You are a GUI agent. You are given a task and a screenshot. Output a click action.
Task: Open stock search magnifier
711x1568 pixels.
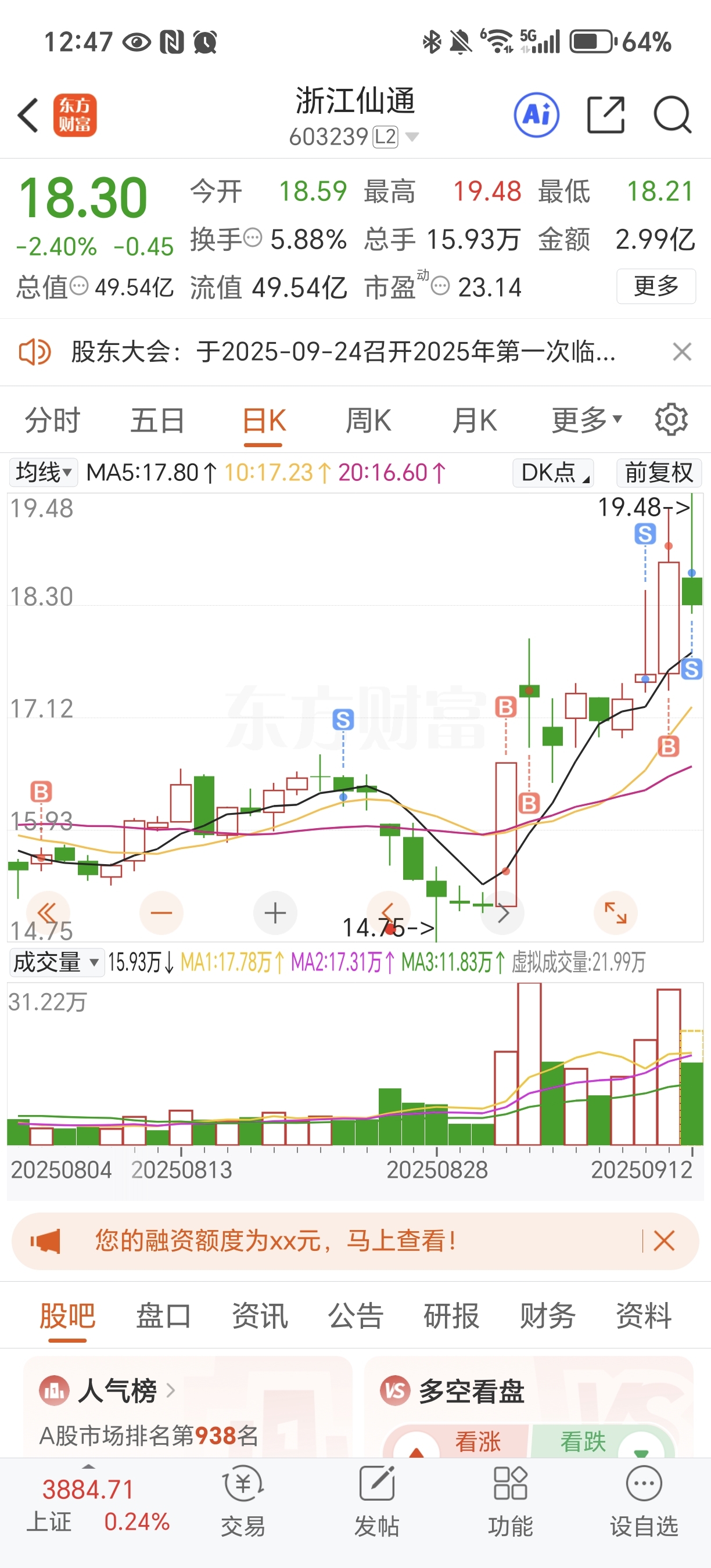[x=672, y=115]
